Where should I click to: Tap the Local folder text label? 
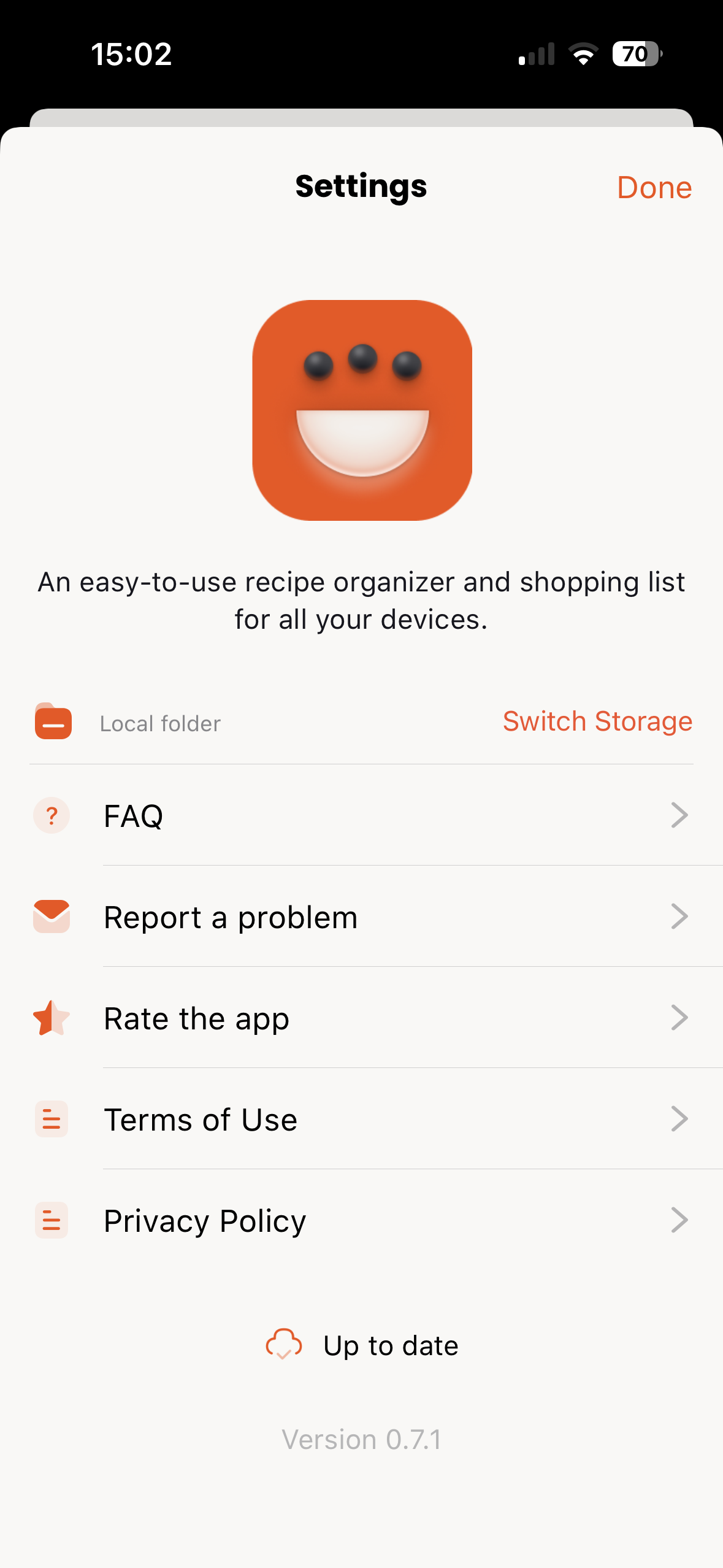coord(160,723)
